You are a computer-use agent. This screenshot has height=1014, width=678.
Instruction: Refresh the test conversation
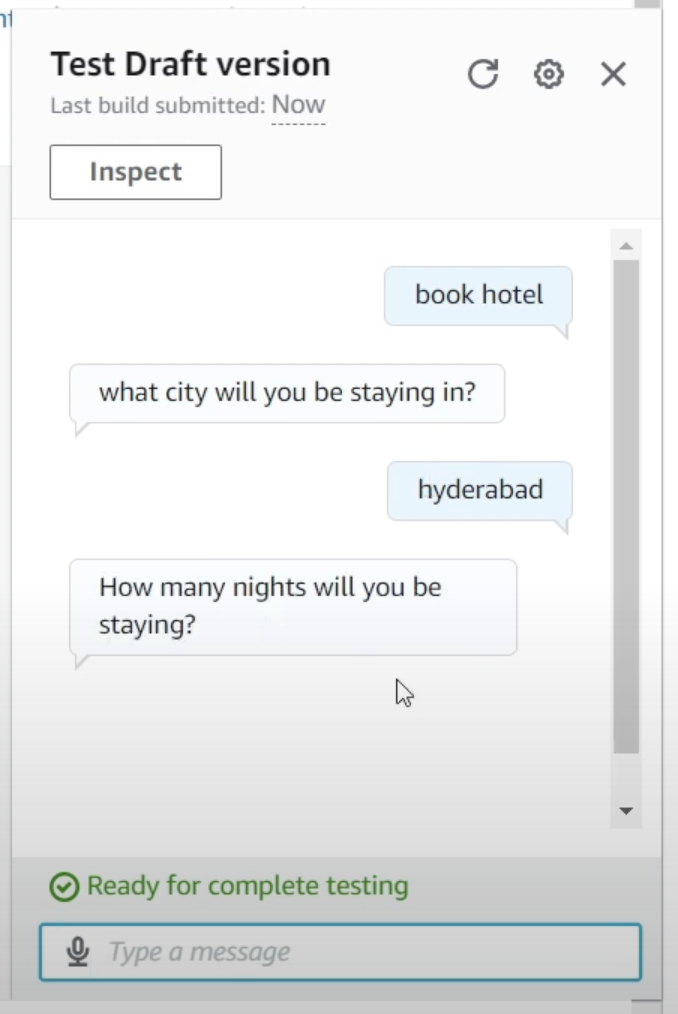click(x=483, y=74)
